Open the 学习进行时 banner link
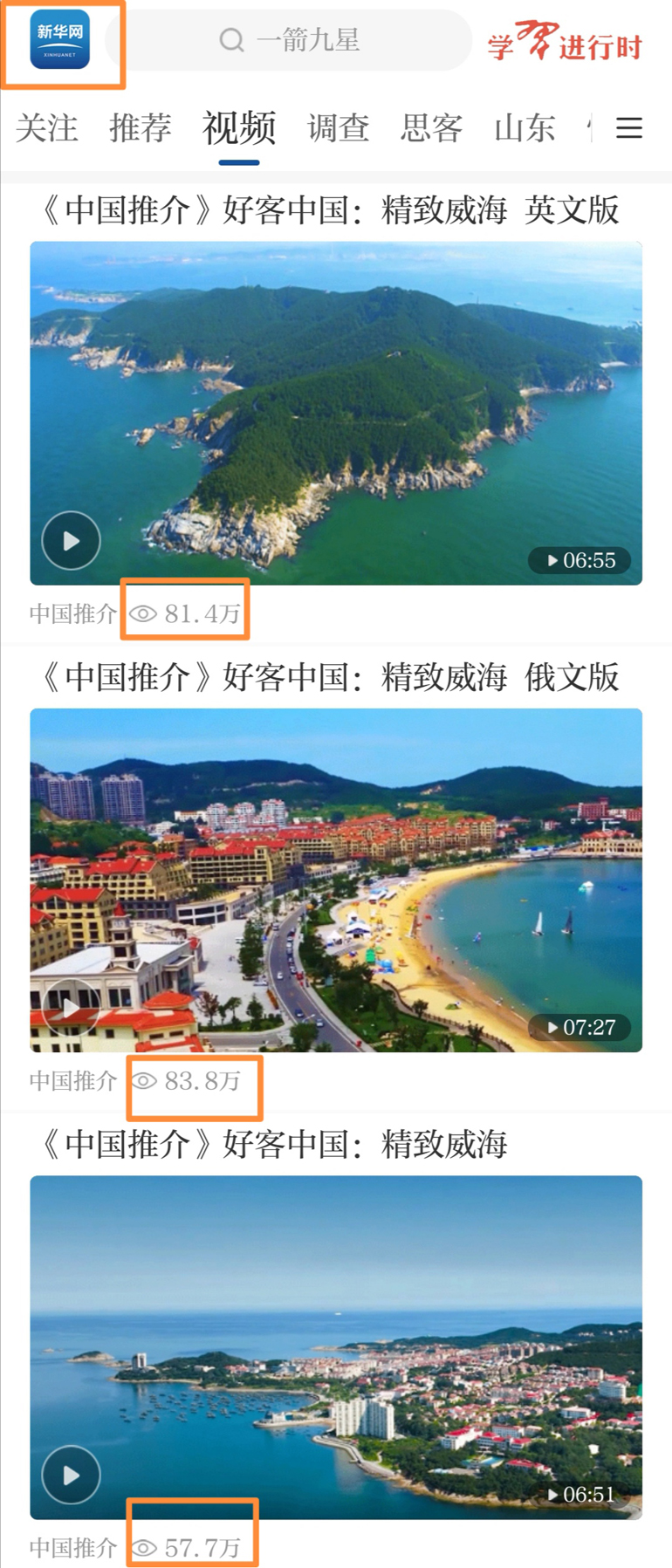The image size is (672, 1568). pyautogui.click(x=565, y=42)
